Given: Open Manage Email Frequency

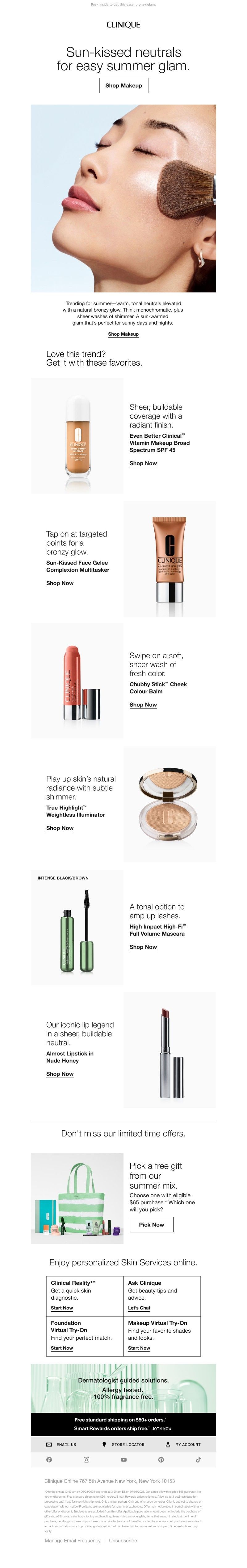Looking at the screenshot, I should [x=73, y=1541].
